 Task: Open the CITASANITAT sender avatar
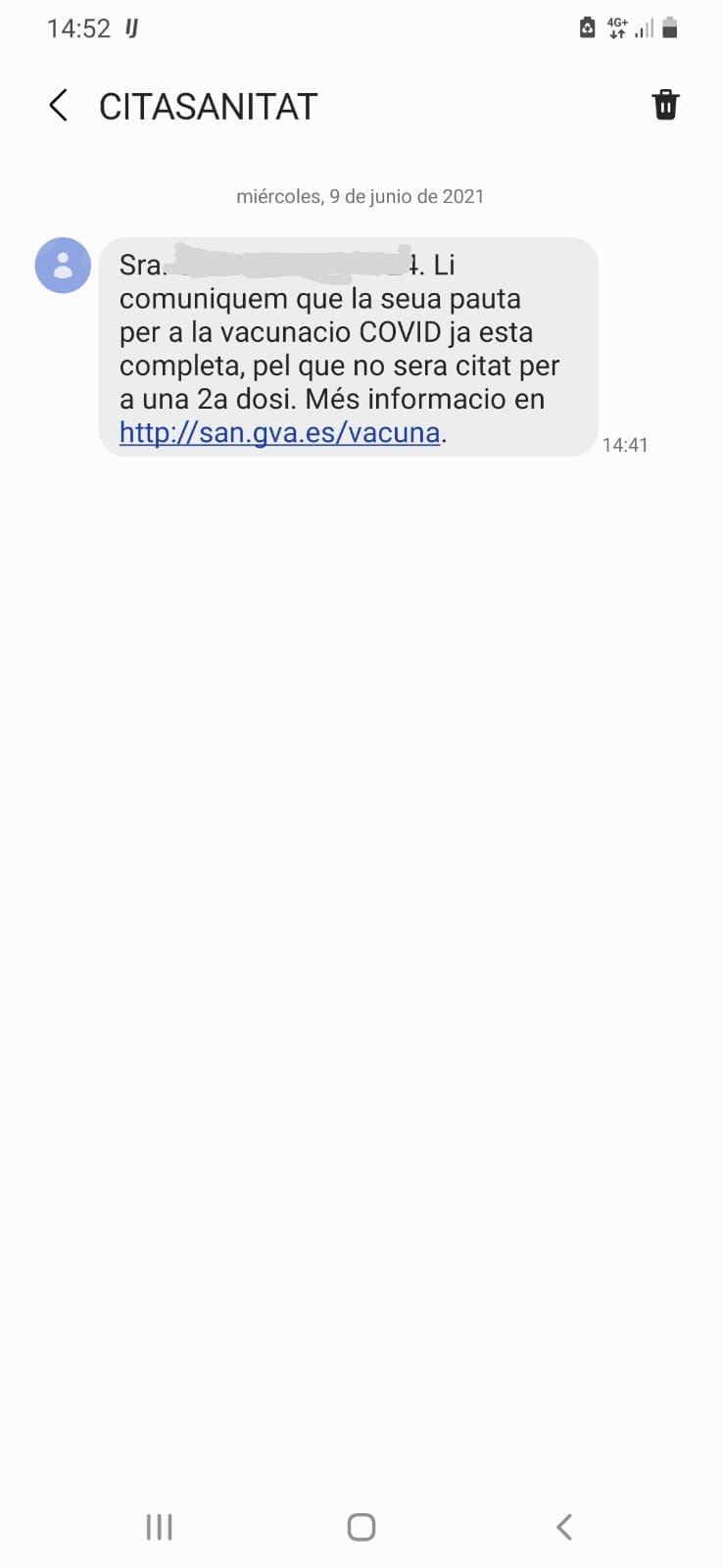click(x=63, y=266)
